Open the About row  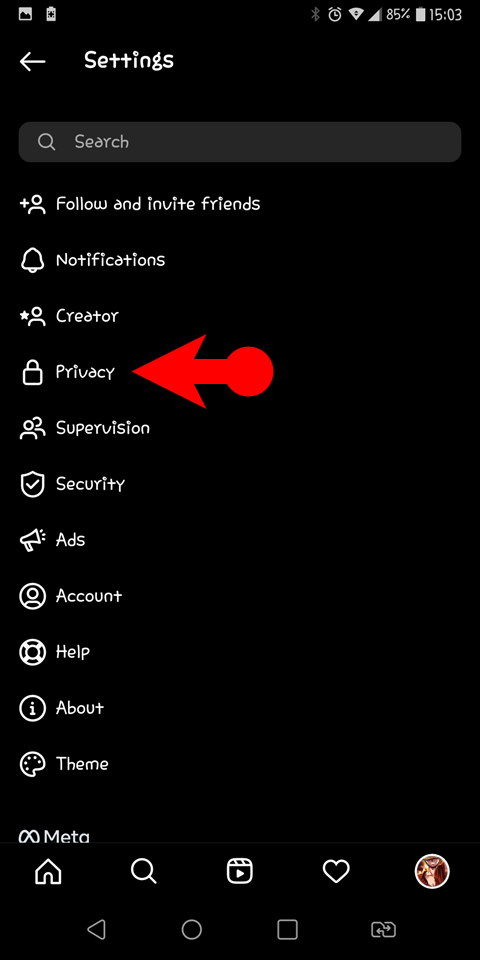[240, 708]
